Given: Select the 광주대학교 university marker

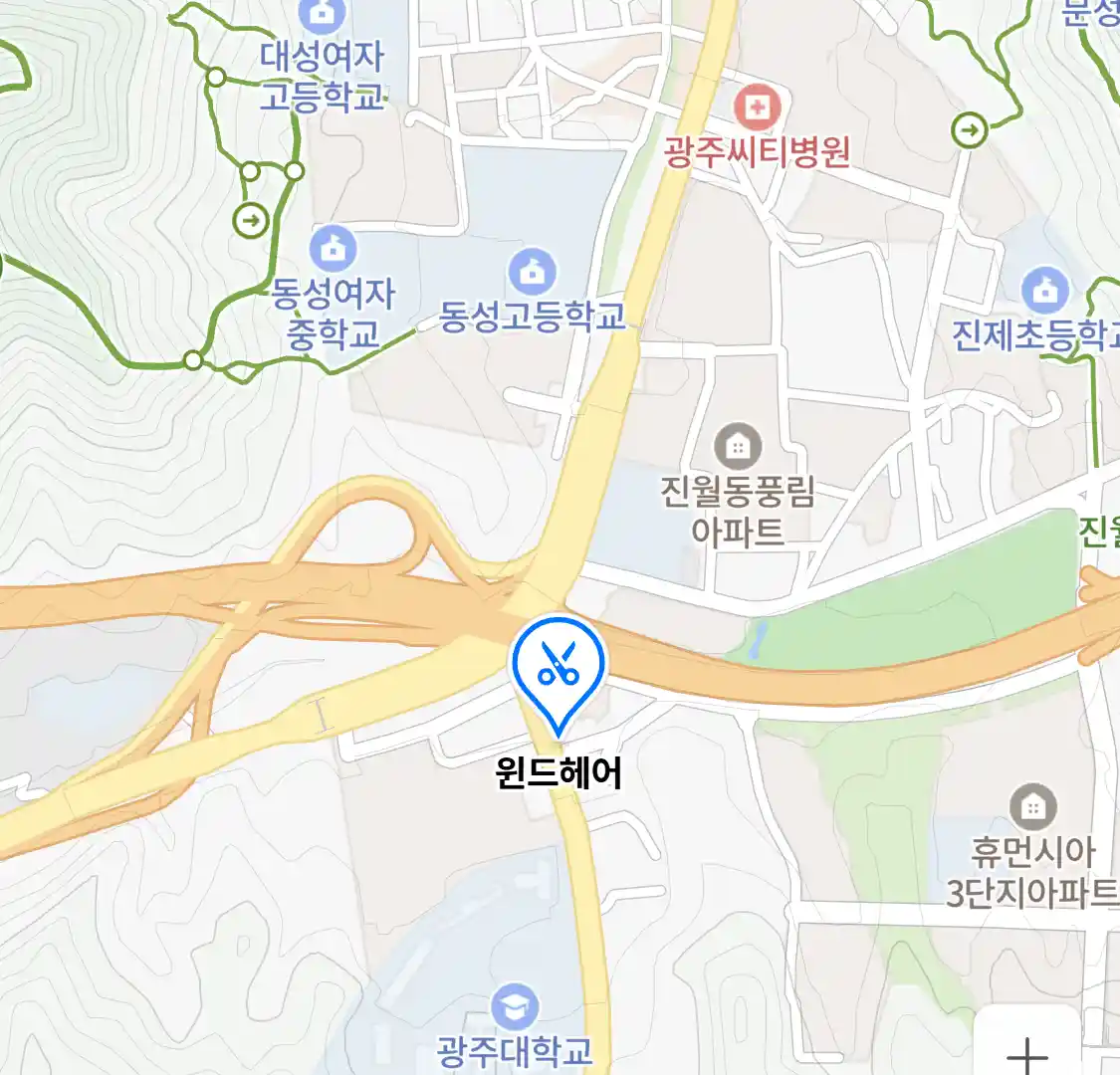Looking at the screenshot, I should click(x=515, y=1007).
